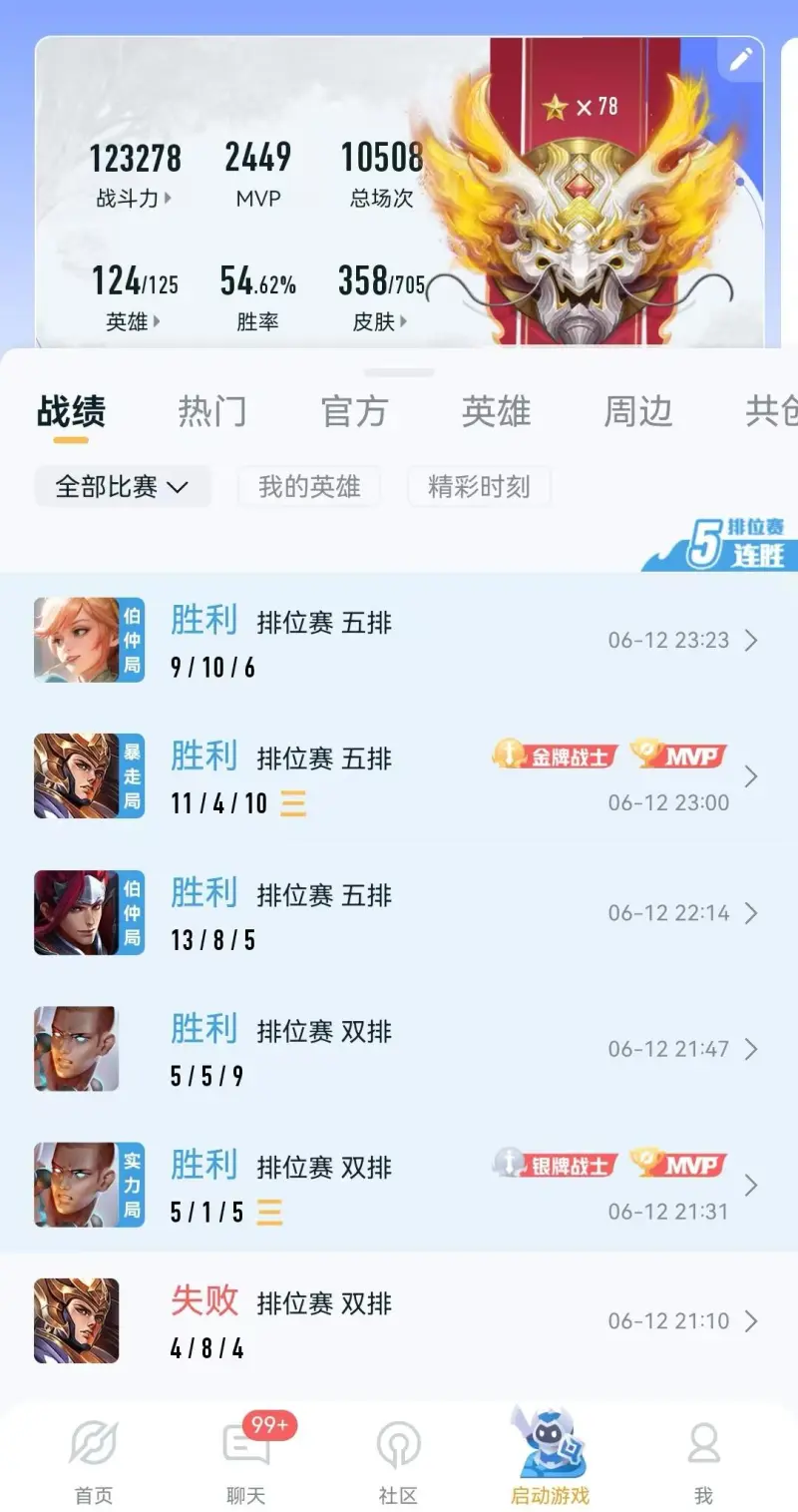View 皮肤 skin collection stats
This screenshot has width=798, height=1512.
coord(380,322)
